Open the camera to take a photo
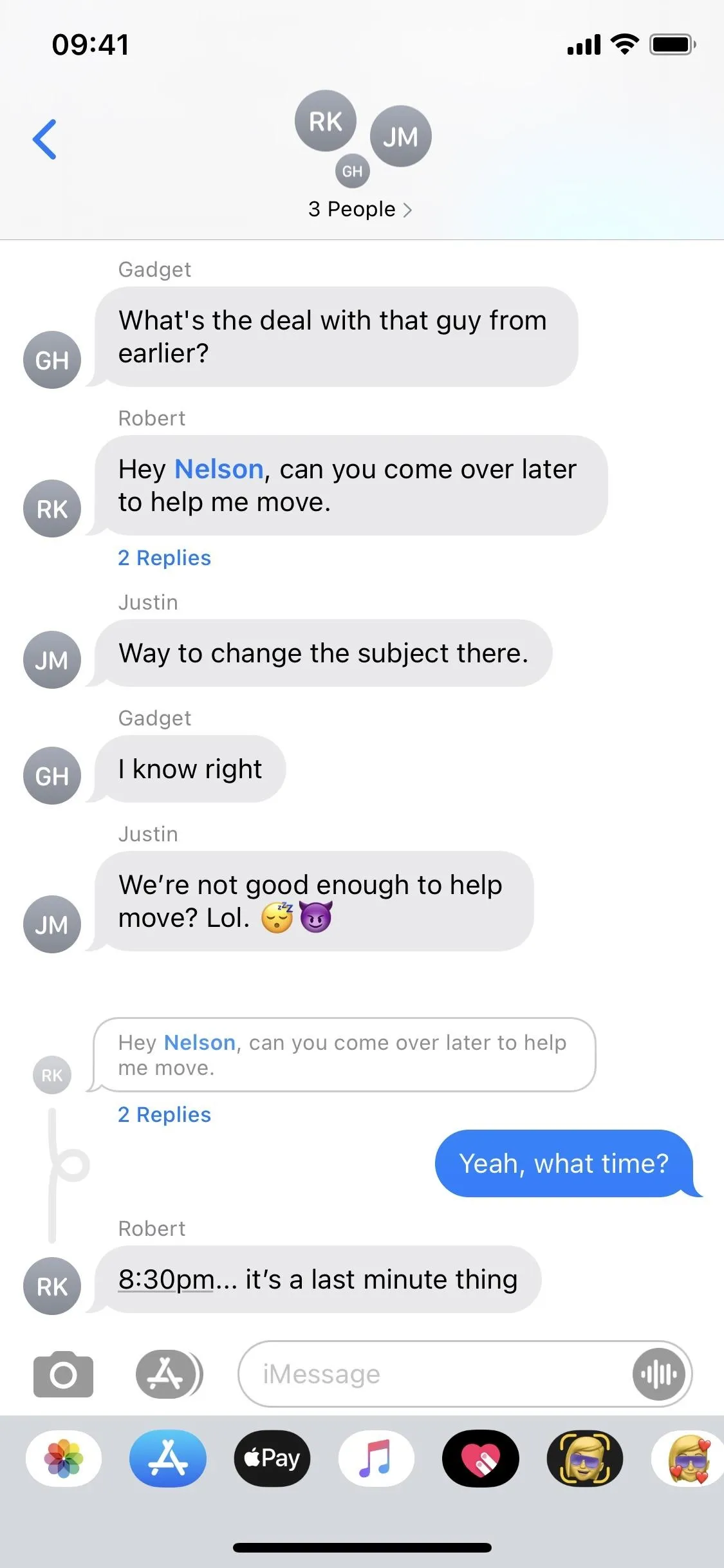This screenshot has width=724, height=1568. [63, 1374]
